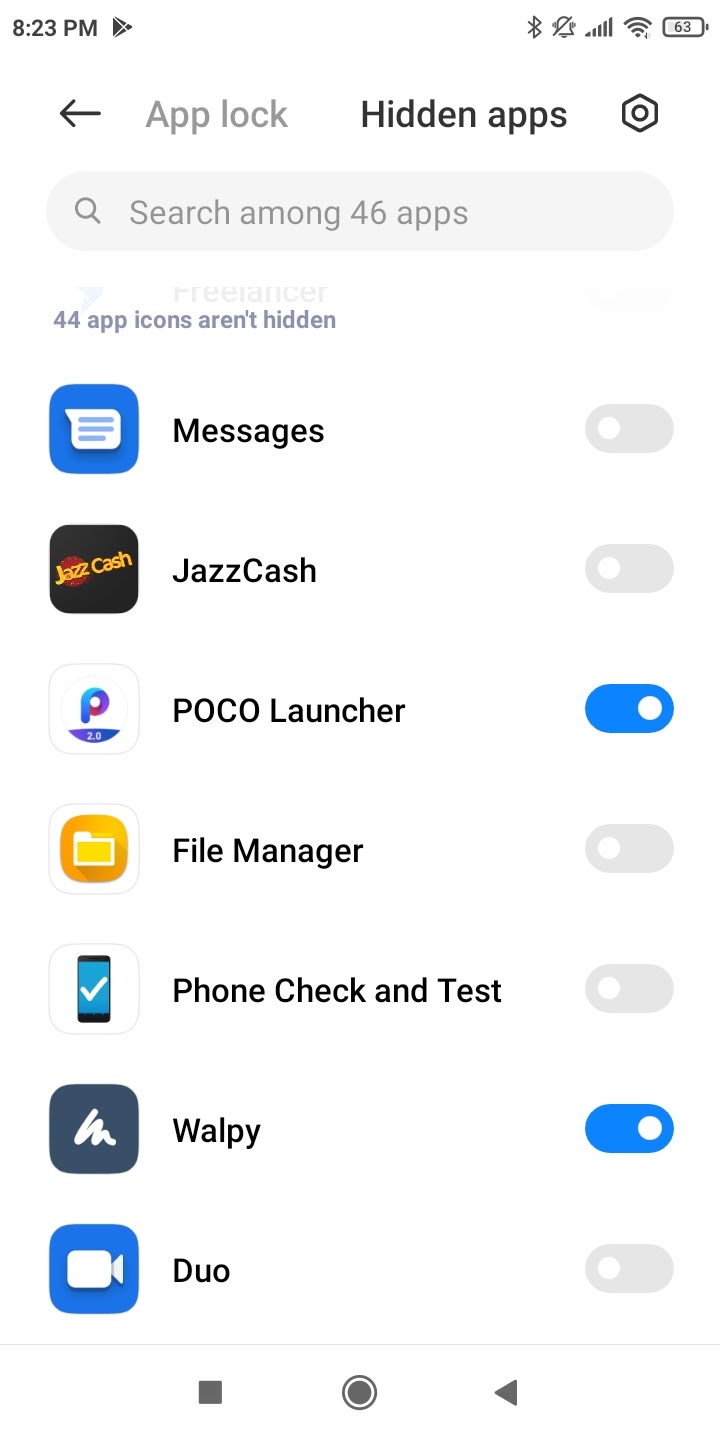
Task: Disable hiding for Walpy
Action: (629, 1129)
